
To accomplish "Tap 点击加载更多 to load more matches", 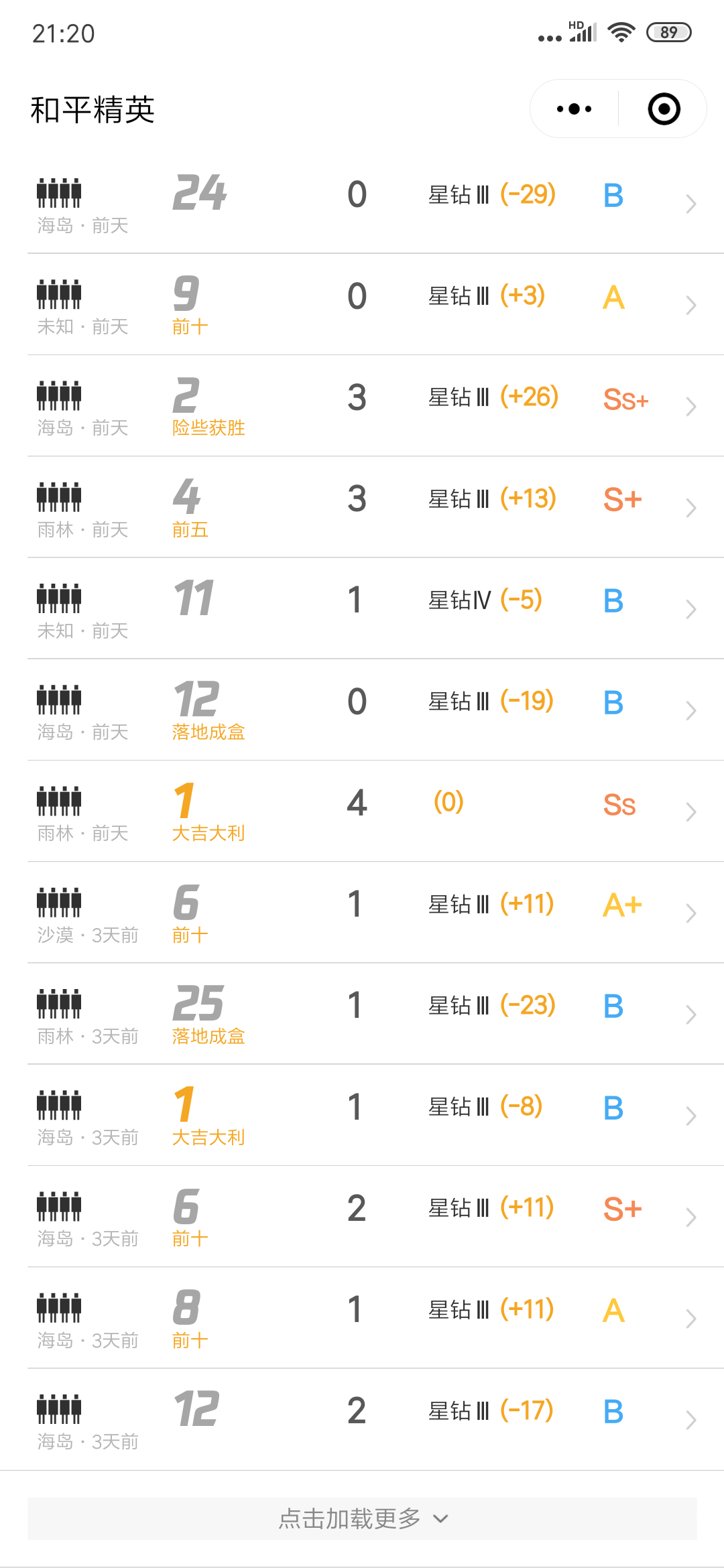I will pos(362,1518).
